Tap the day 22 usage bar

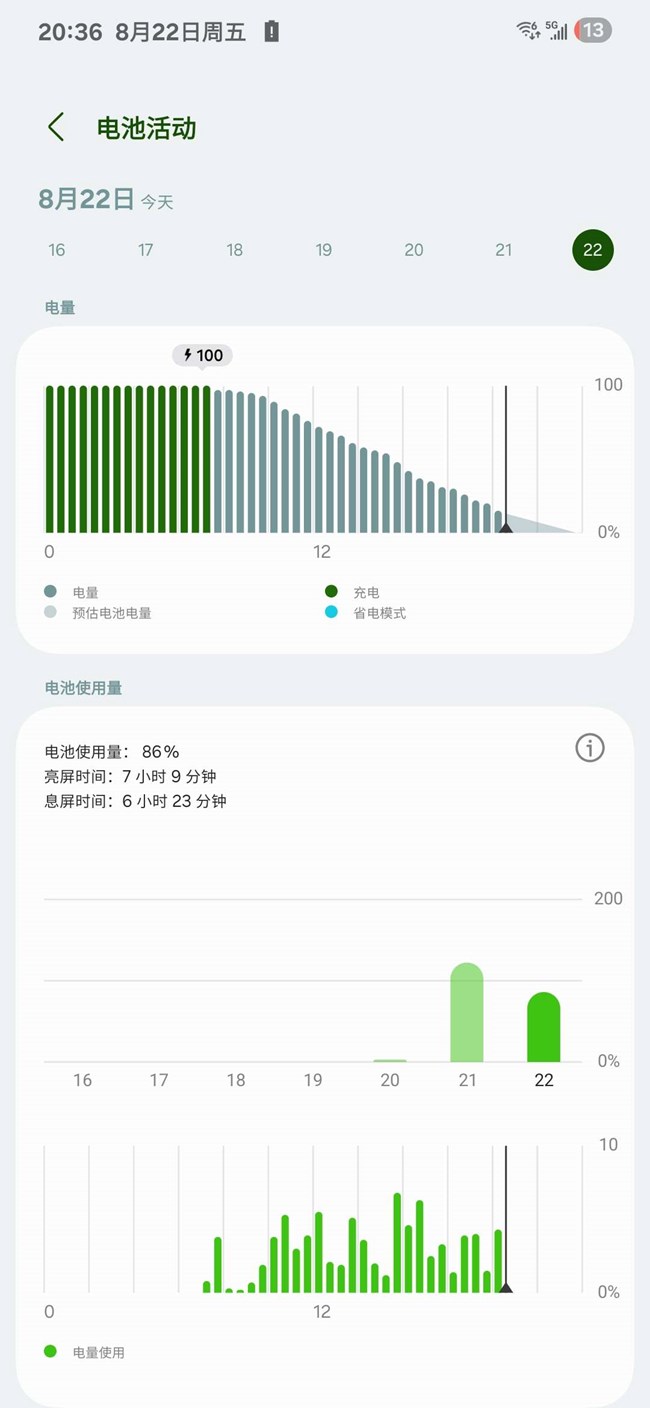coord(544,1028)
